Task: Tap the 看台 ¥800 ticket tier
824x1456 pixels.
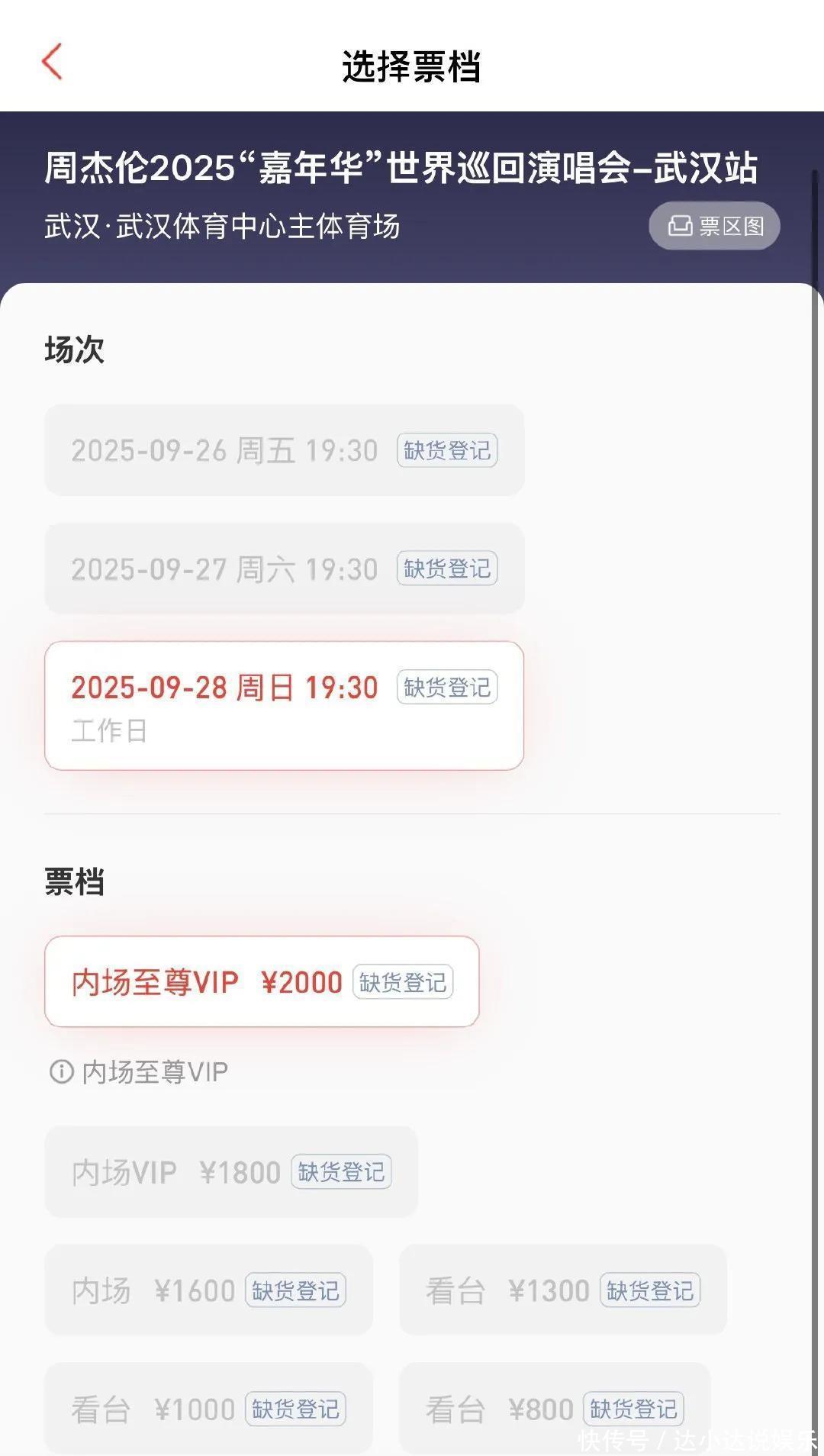Action: point(555,1409)
